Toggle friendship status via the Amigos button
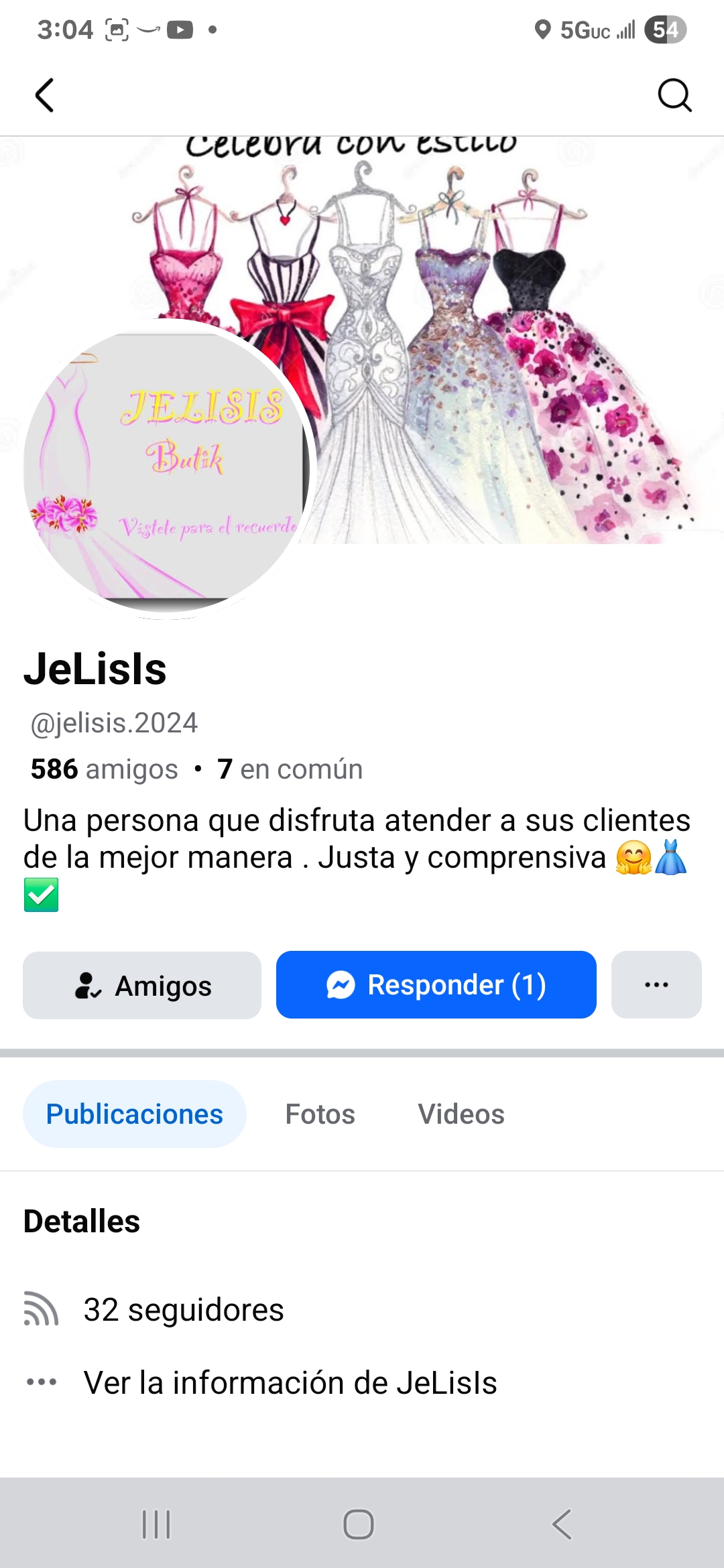The width and height of the screenshot is (724, 1568). point(142,984)
